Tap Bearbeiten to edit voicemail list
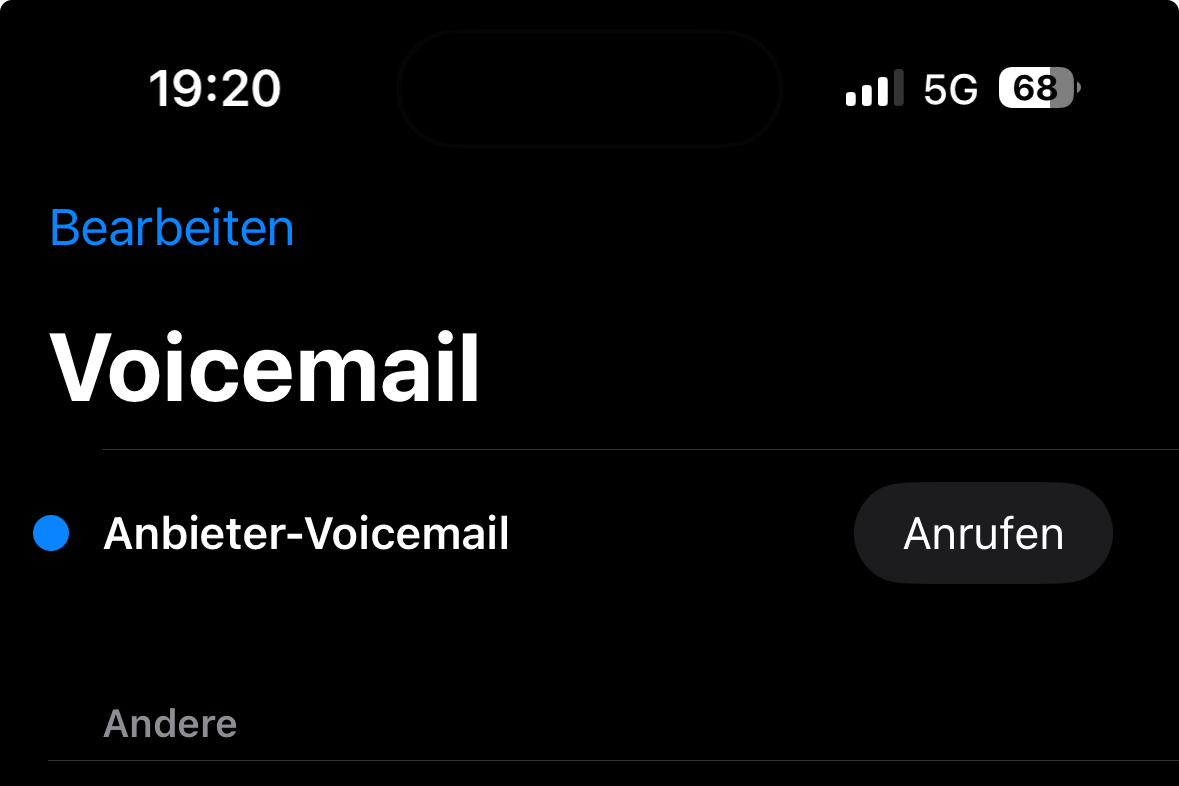Image resolution: width=1179 pixels, height=786 pixels. 172,229
